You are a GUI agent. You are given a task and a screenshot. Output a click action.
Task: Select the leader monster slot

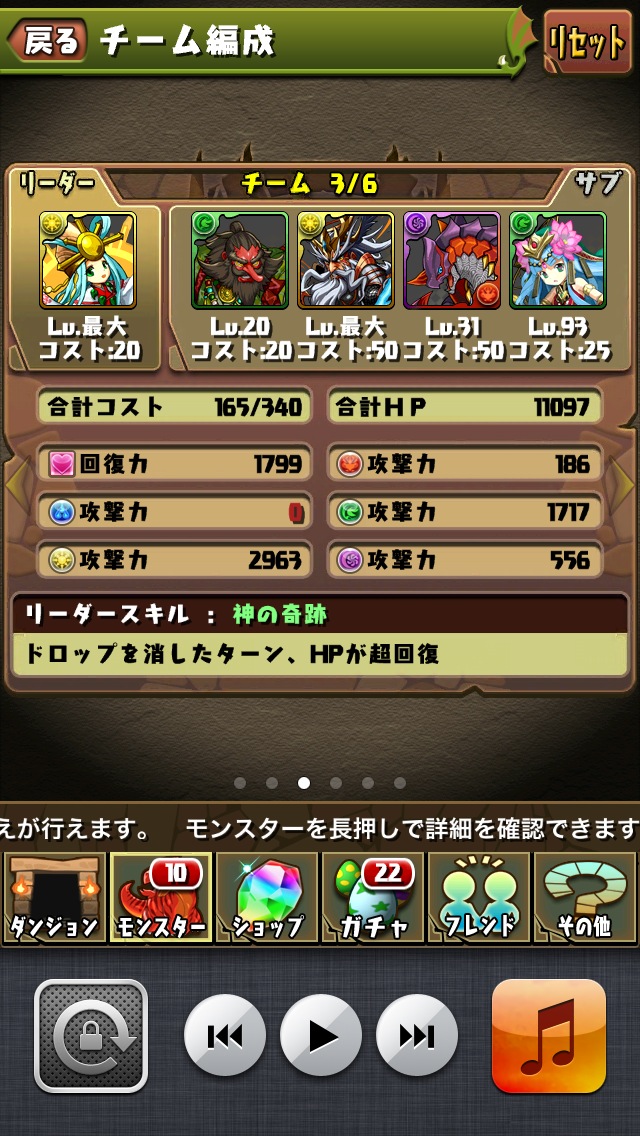coord(87,259)
